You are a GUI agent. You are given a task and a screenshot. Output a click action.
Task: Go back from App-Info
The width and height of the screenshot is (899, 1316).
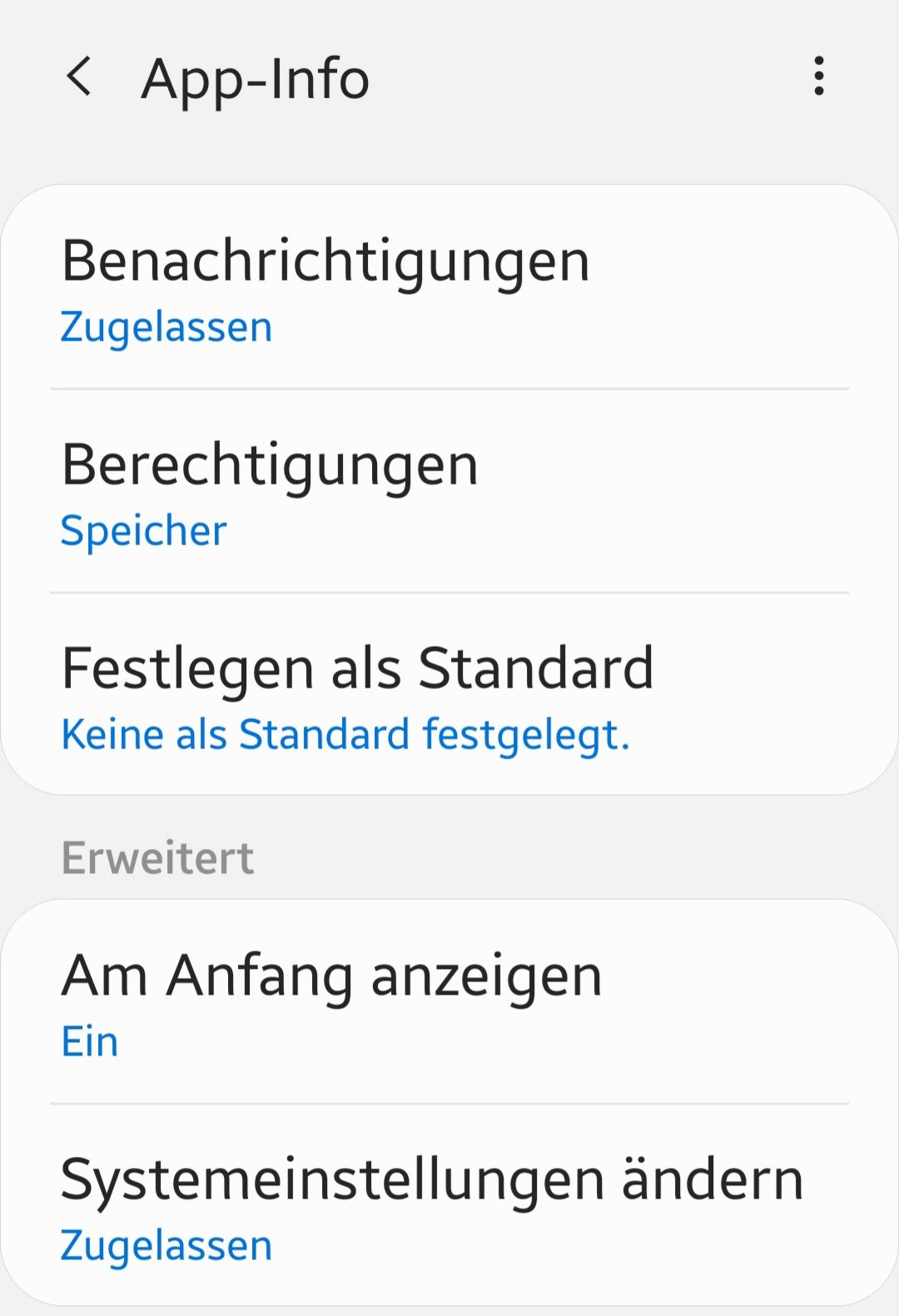pos(79,77)
